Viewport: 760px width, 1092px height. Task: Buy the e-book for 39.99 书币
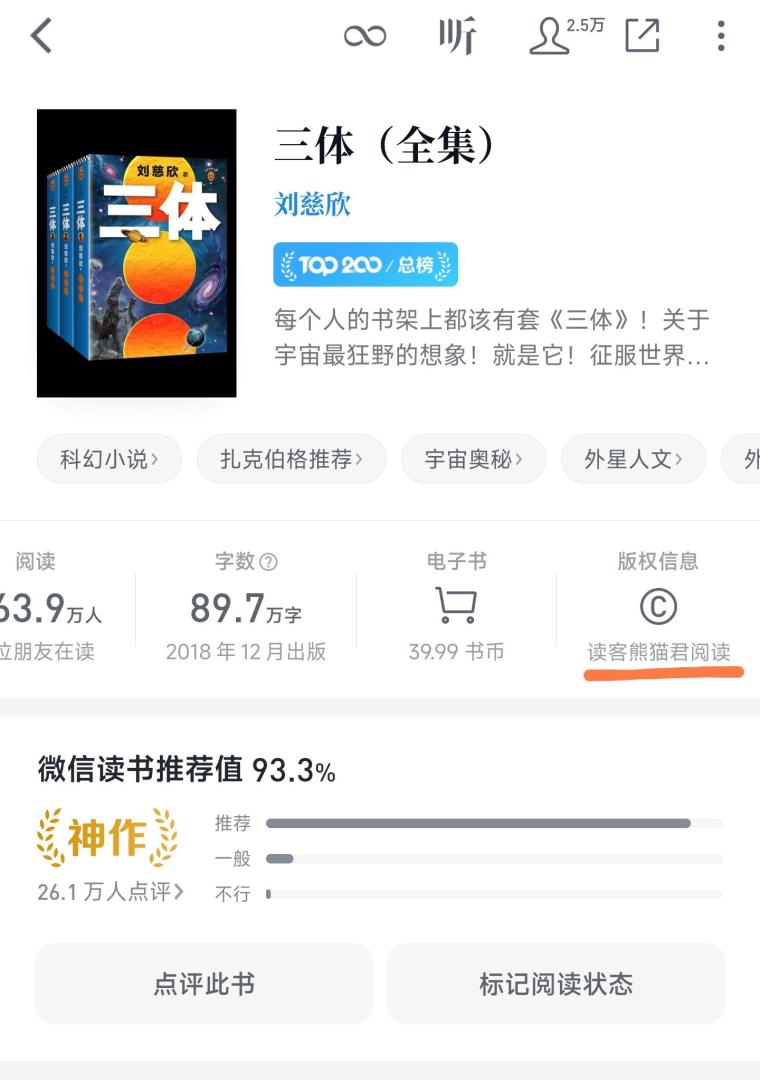click(456, 607)
